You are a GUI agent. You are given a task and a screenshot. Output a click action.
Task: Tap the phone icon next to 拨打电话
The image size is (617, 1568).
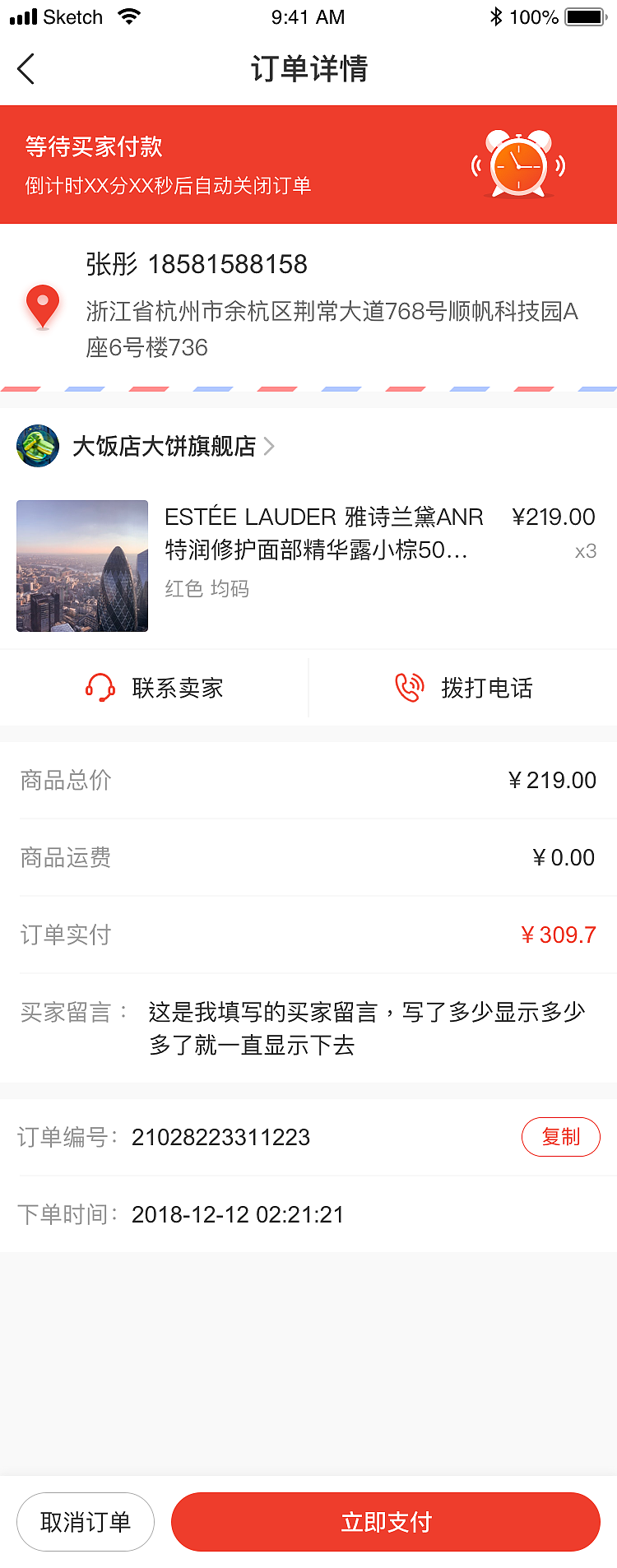(x=409, y=688)
